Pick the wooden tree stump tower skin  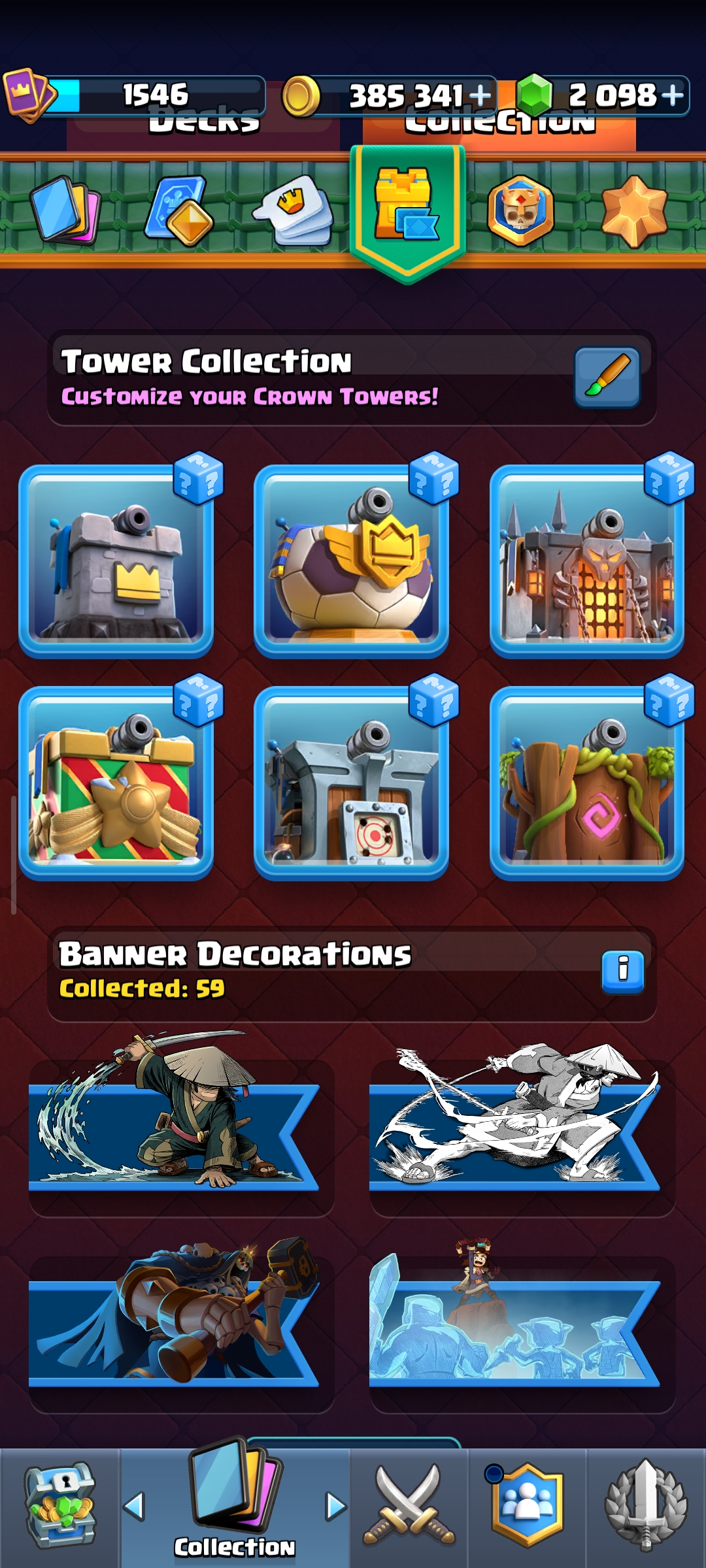587,783
